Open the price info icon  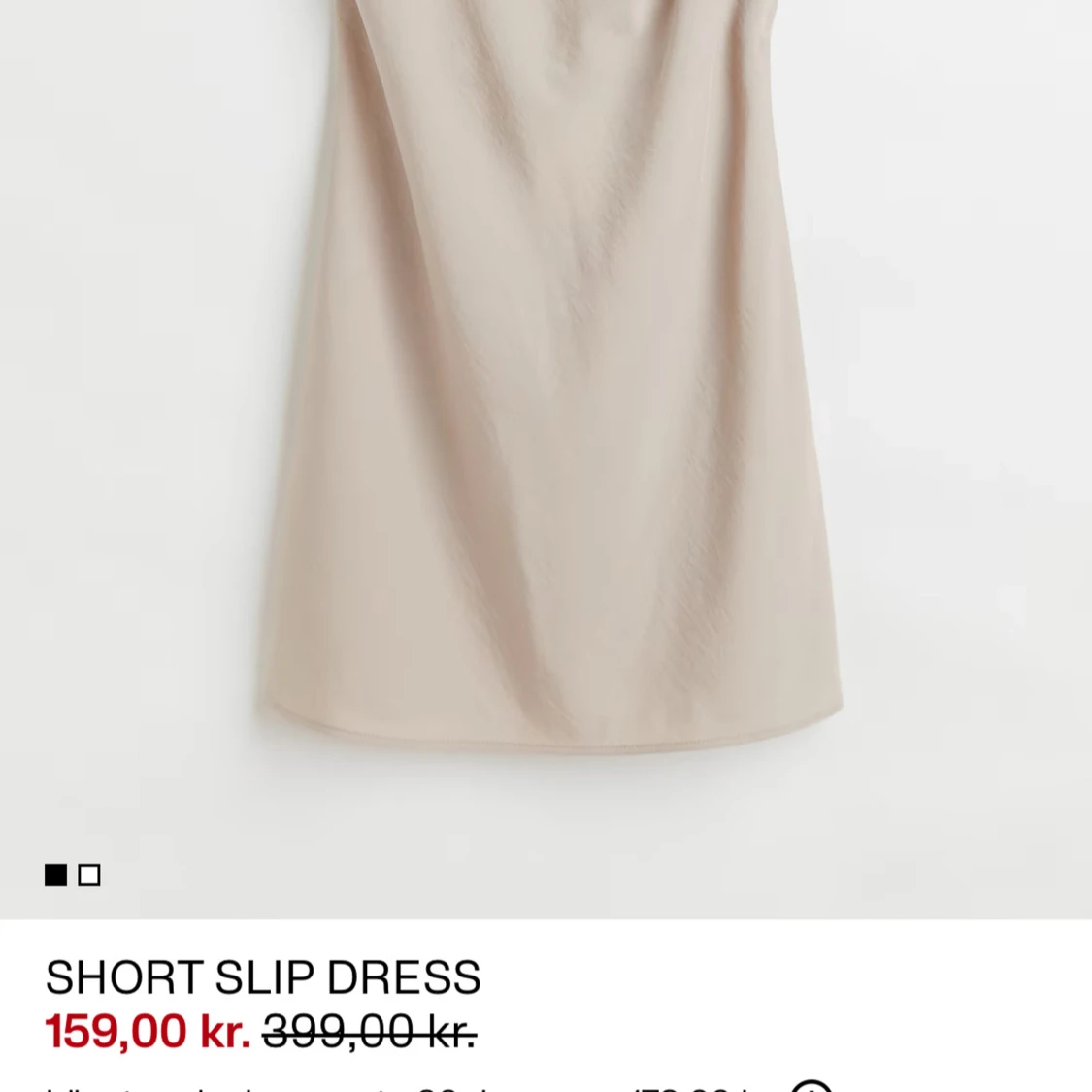pyautogui.click(x=811, y=1085)
